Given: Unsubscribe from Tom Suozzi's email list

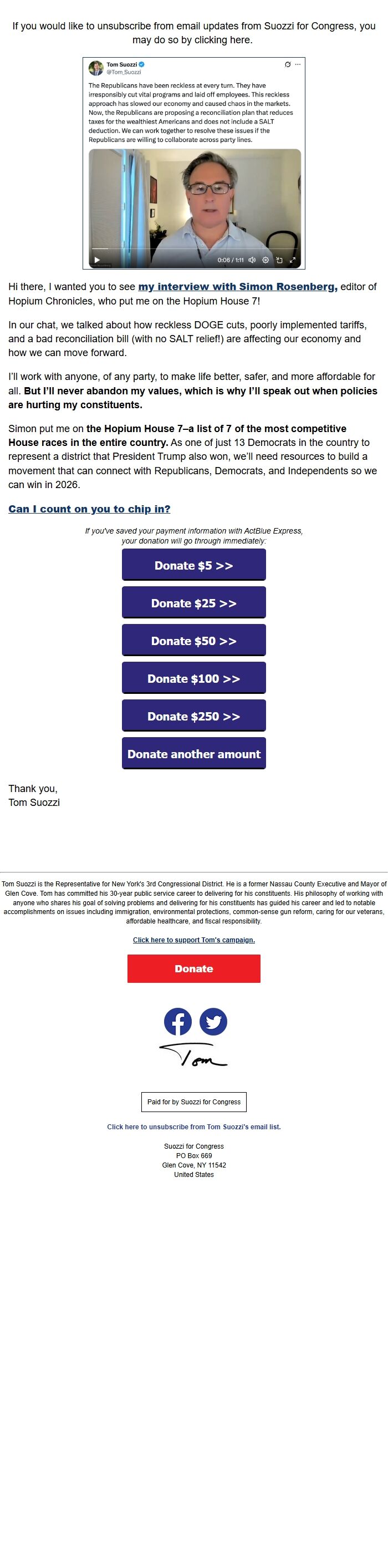Looking at the screenshot, I should (x=193, y=1126).
